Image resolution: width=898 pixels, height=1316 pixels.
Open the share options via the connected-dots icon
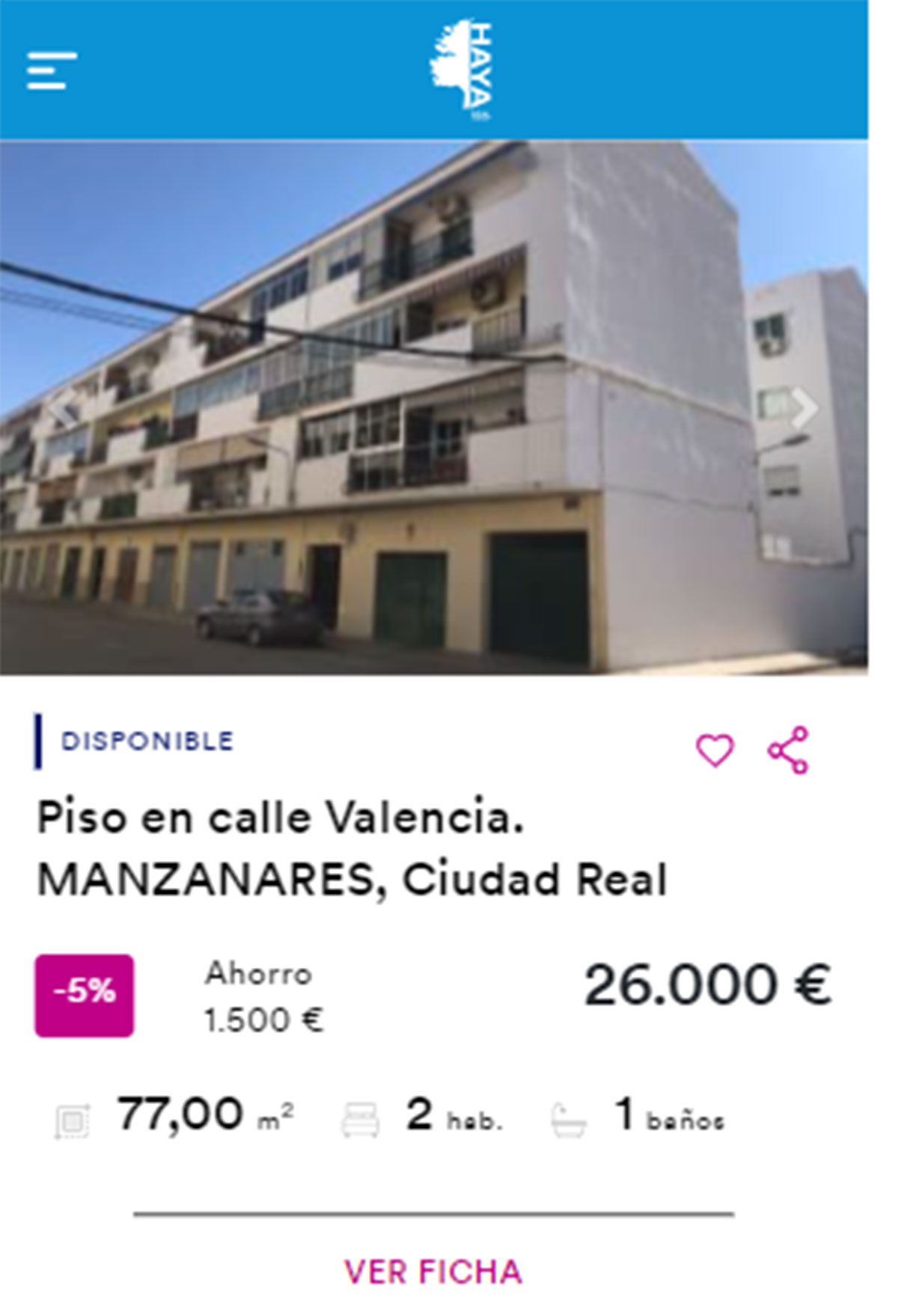point(787,749)
